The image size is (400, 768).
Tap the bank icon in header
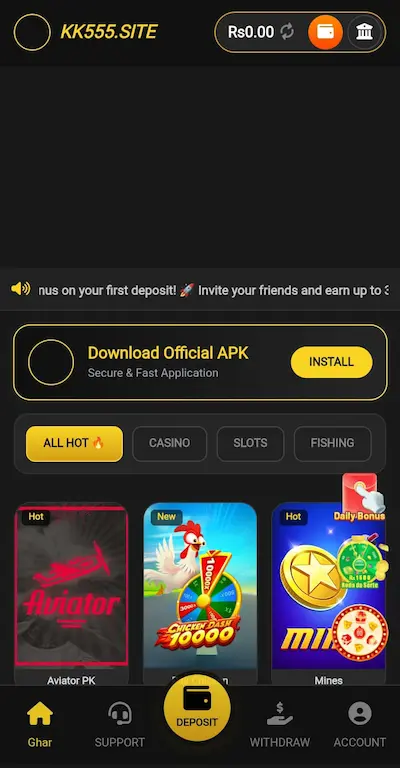click(x=364, y=32)
